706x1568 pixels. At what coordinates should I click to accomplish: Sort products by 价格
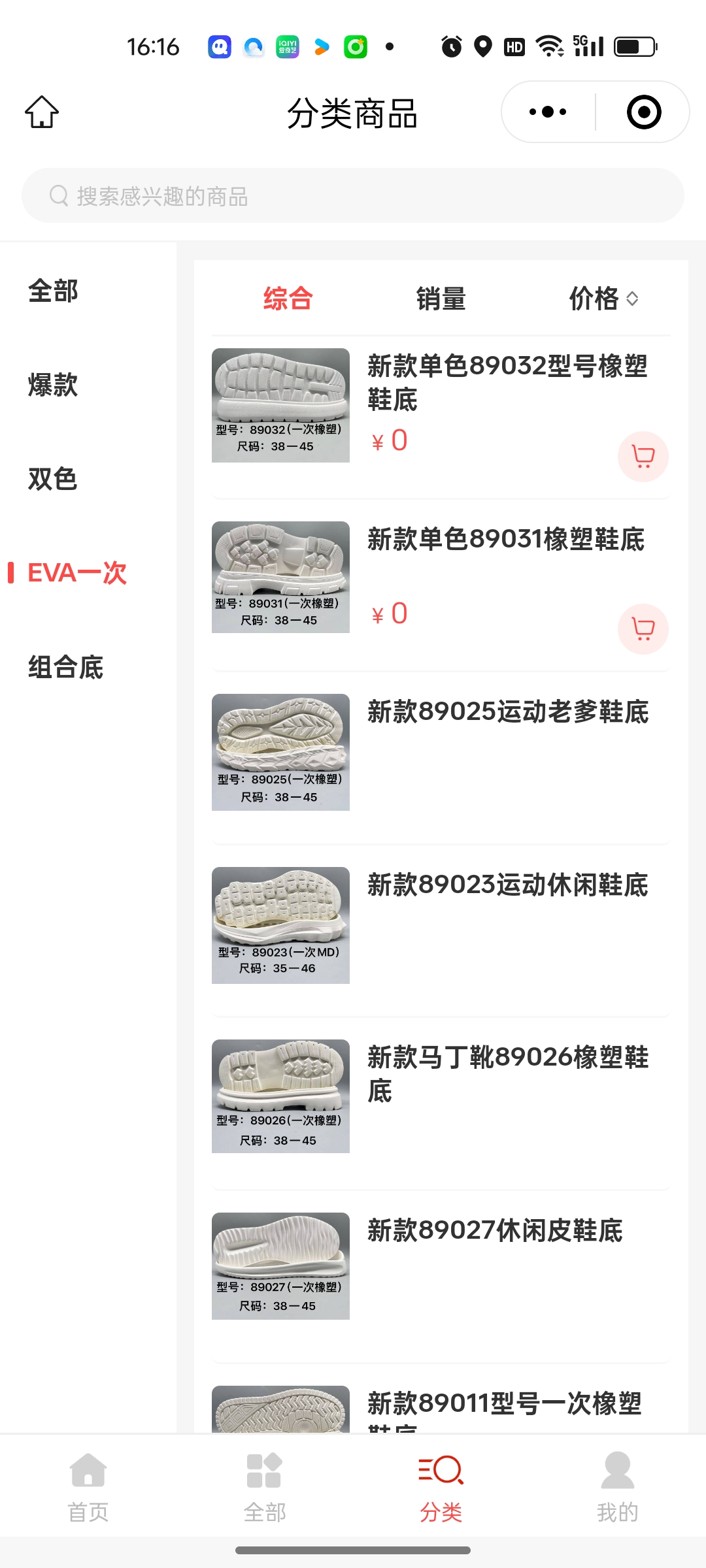[603, 299]
